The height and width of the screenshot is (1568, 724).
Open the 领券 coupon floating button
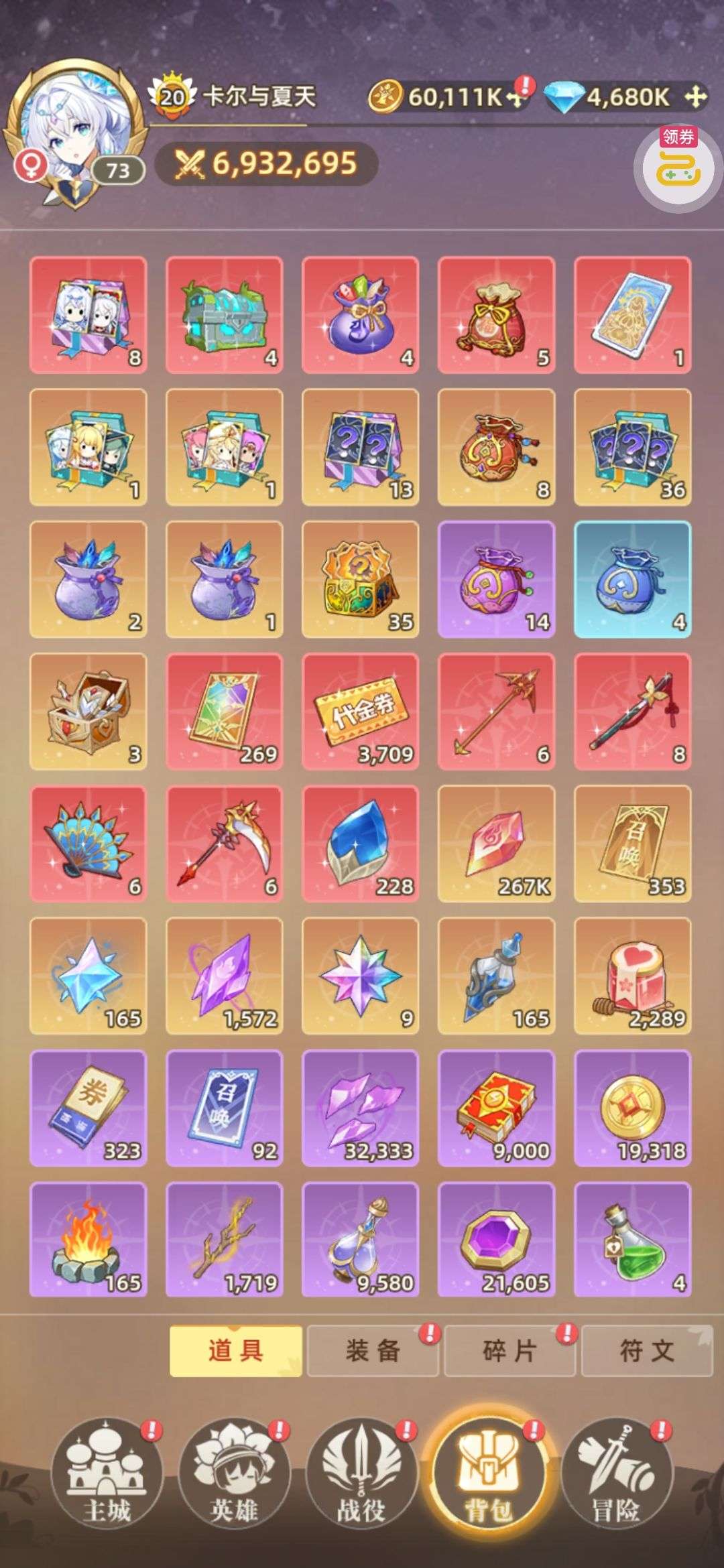678,165
